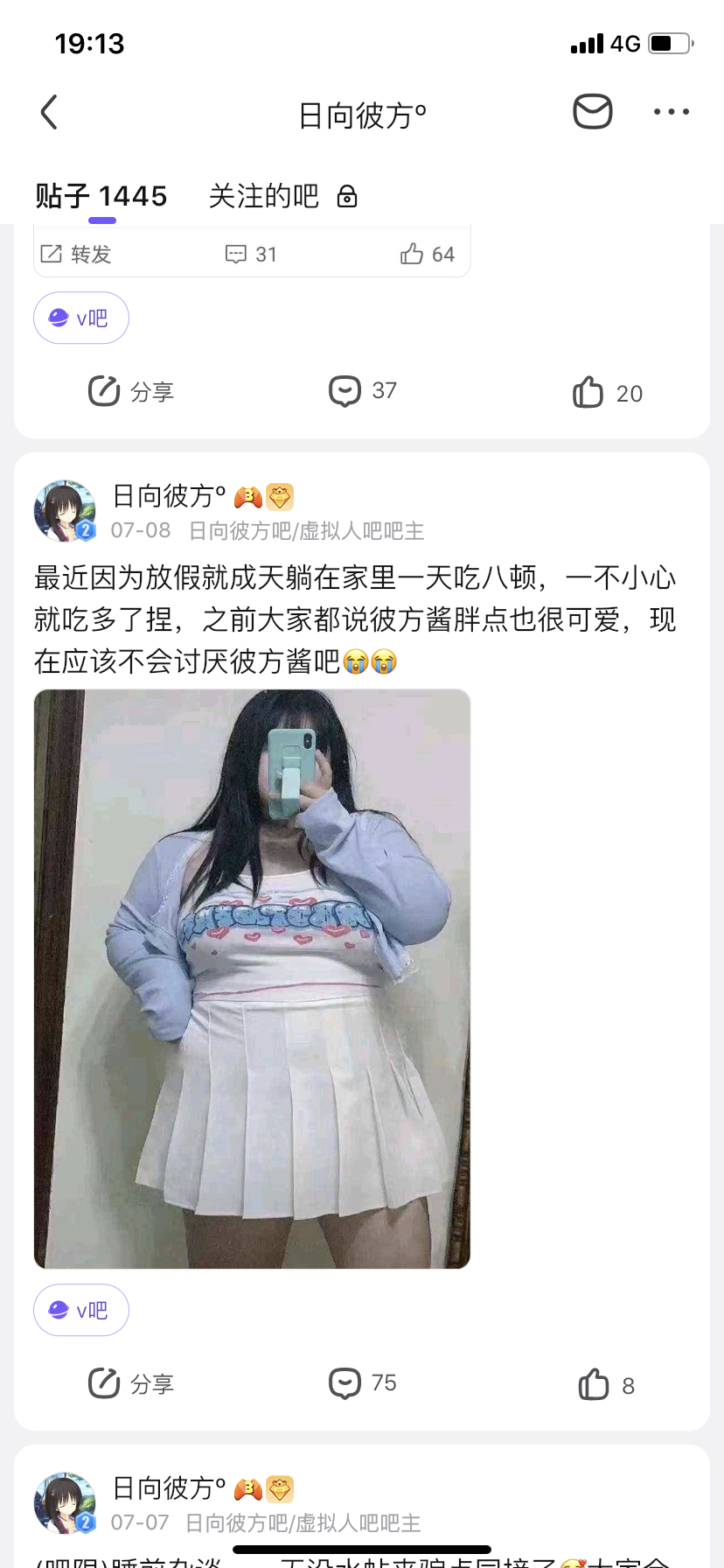Open the three-dot overflow menu
Viewport: 724px width, 1568px height.
pyautogui.click(x=671, y=112)
